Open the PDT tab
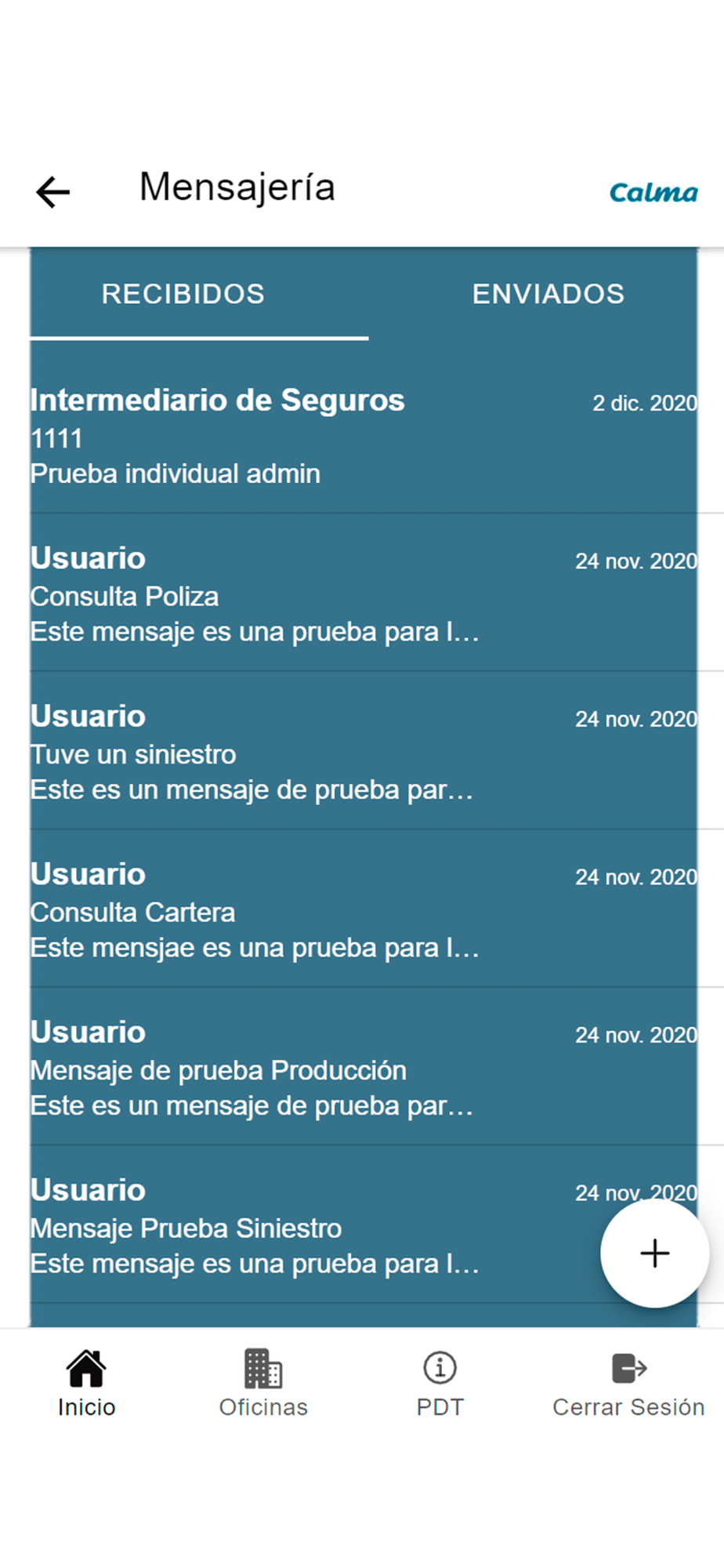This screenshot has height=1568, width=724. coord(440,1384)
